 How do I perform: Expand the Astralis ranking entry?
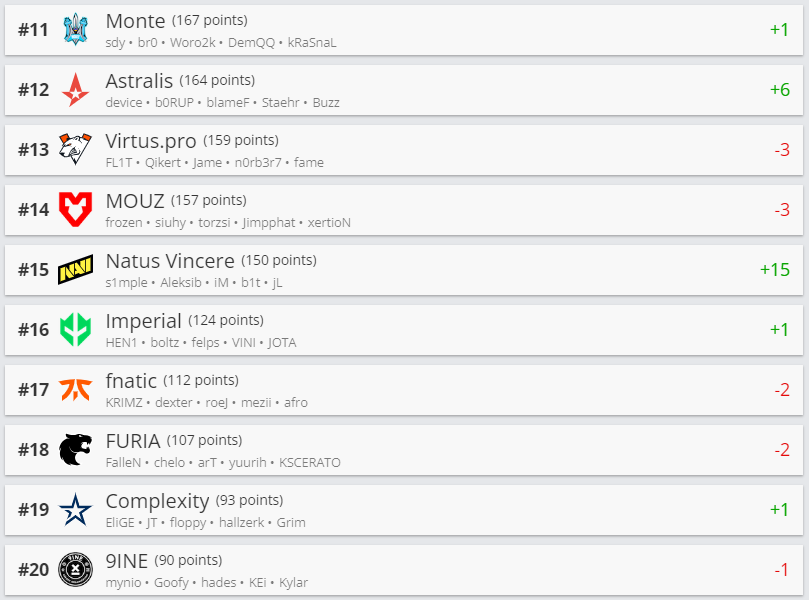[x=404, y=90]
